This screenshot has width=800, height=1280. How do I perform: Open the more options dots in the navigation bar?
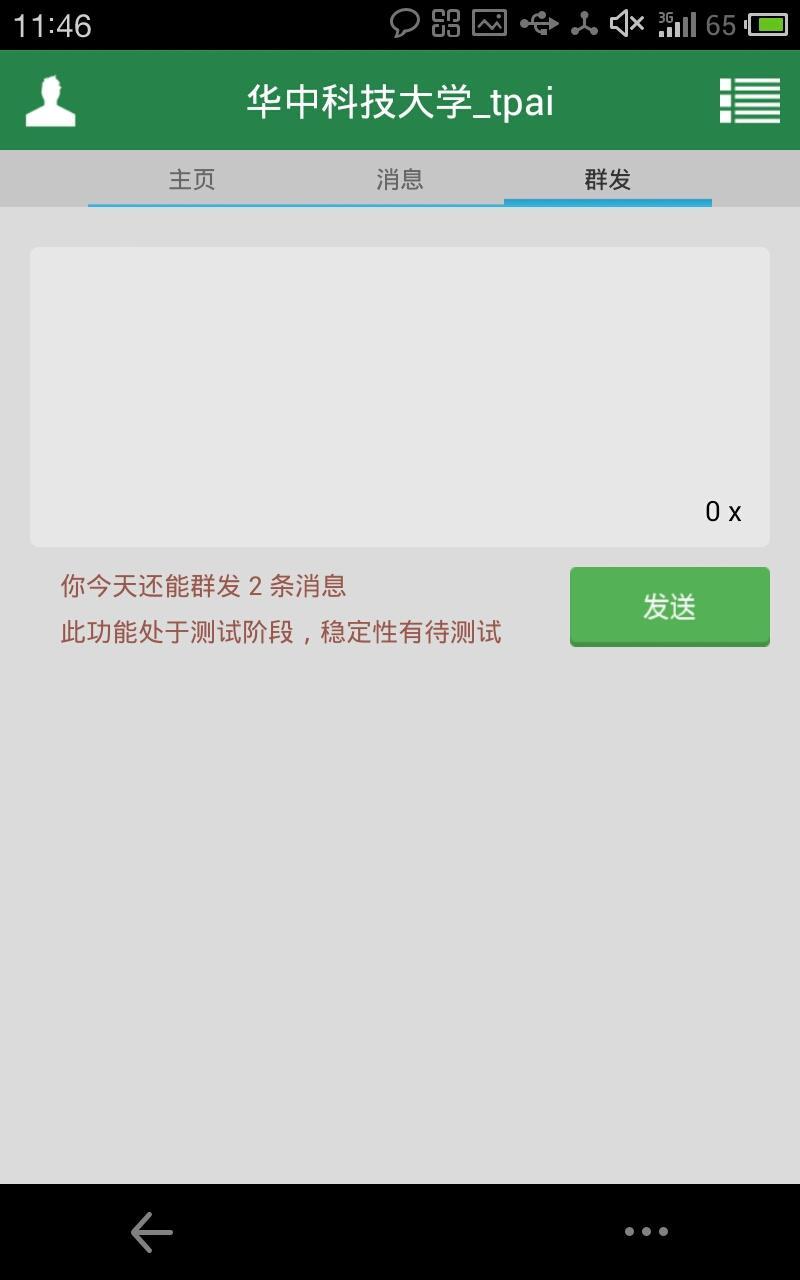(646, 1231)
